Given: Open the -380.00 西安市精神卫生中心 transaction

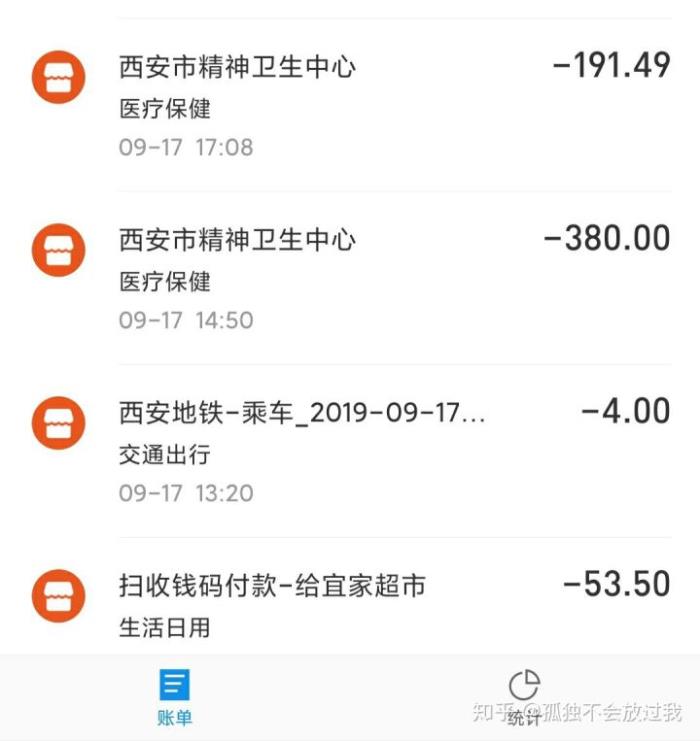Looking at the screenshot, I should (350, 278).
